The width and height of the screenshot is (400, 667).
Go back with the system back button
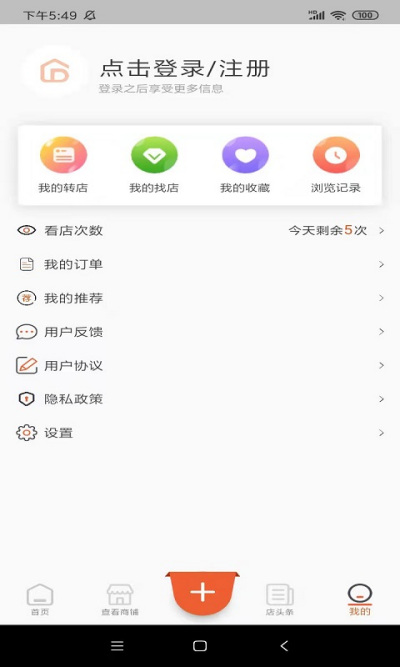[x=284, y=646]
